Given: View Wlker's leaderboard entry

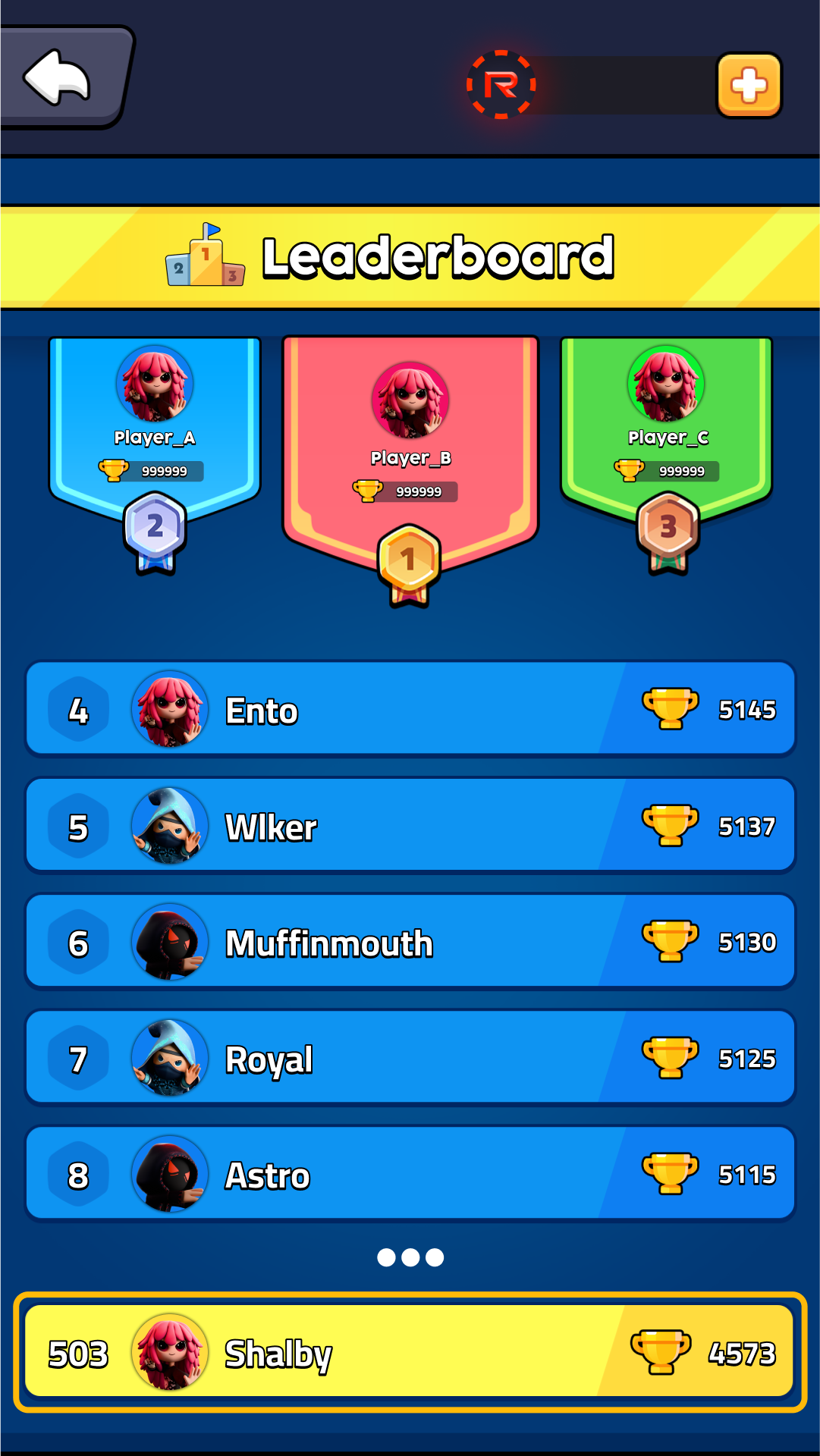Looking at the screenshot, I should point(410,826).
